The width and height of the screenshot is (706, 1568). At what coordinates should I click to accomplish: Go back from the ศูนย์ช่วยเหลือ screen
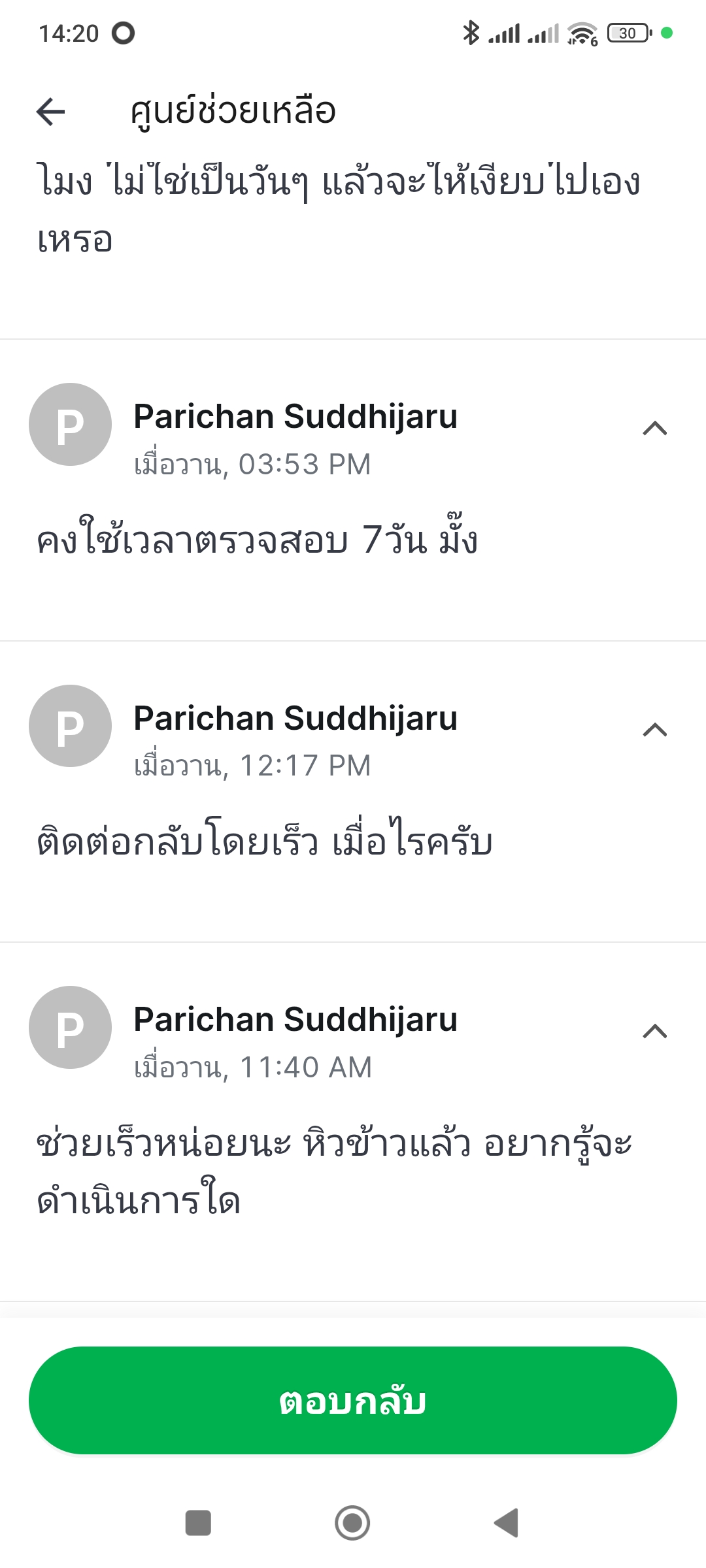[51, 111]
